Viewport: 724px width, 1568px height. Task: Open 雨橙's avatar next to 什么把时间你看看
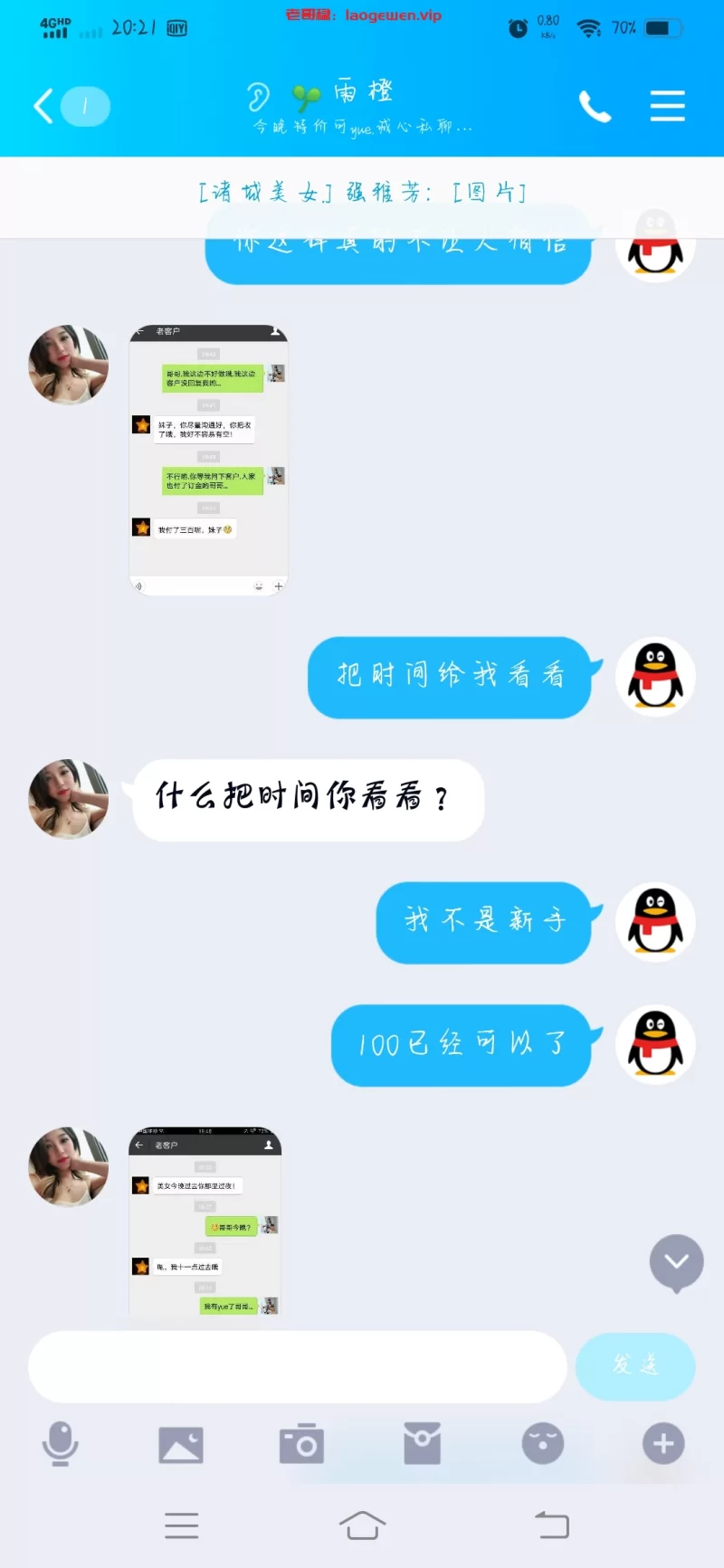pyautogui.click(x=69, y=799)
